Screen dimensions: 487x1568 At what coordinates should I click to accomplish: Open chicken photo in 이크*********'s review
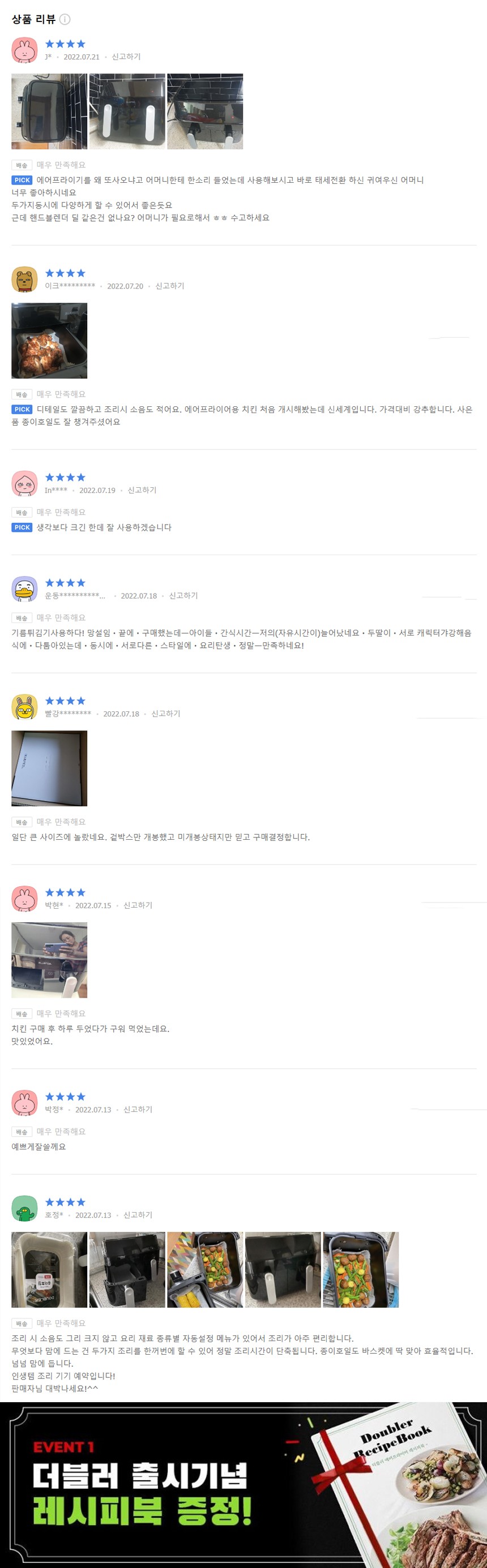[49, 341]
